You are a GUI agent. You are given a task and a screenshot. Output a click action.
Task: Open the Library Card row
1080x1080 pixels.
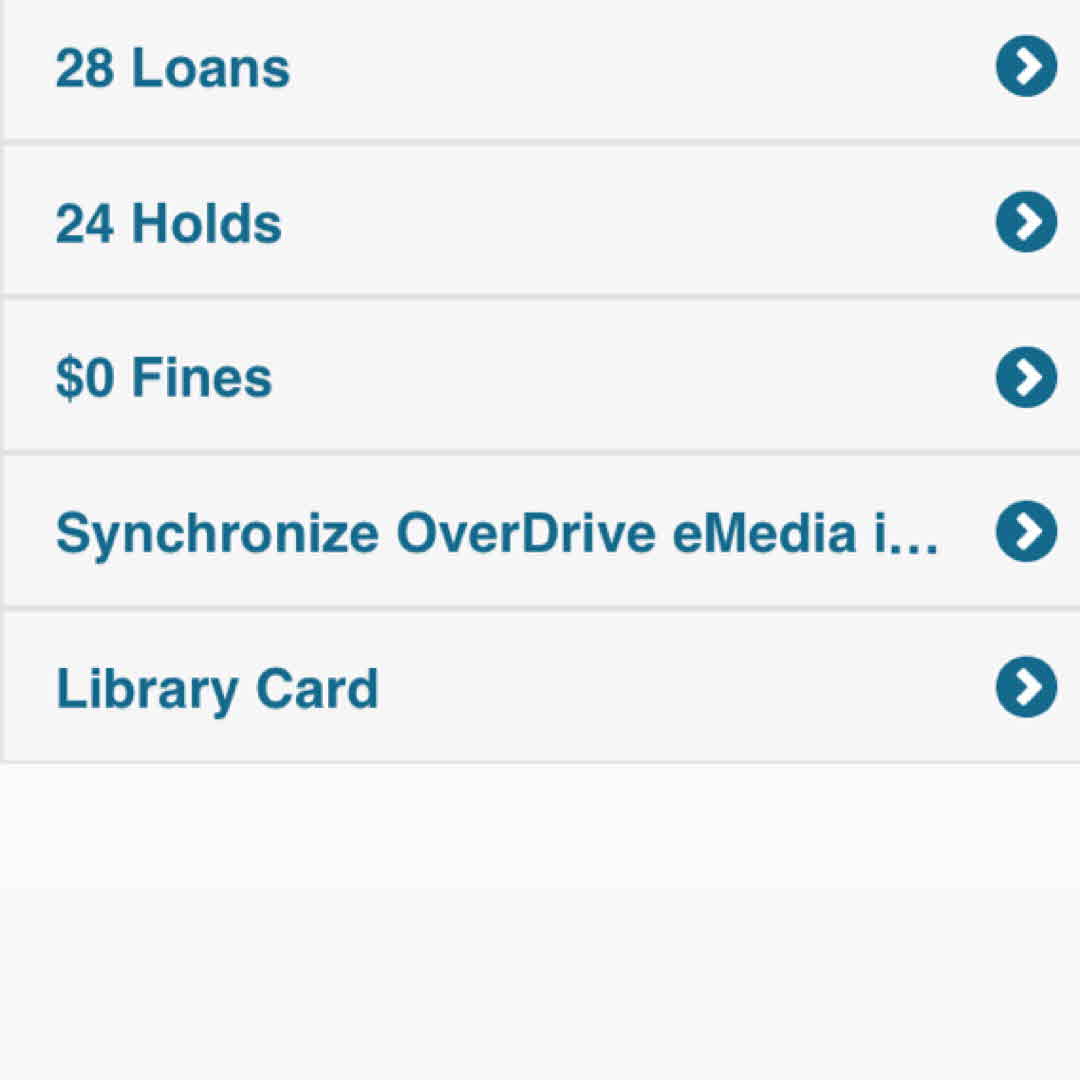(540, 687)
